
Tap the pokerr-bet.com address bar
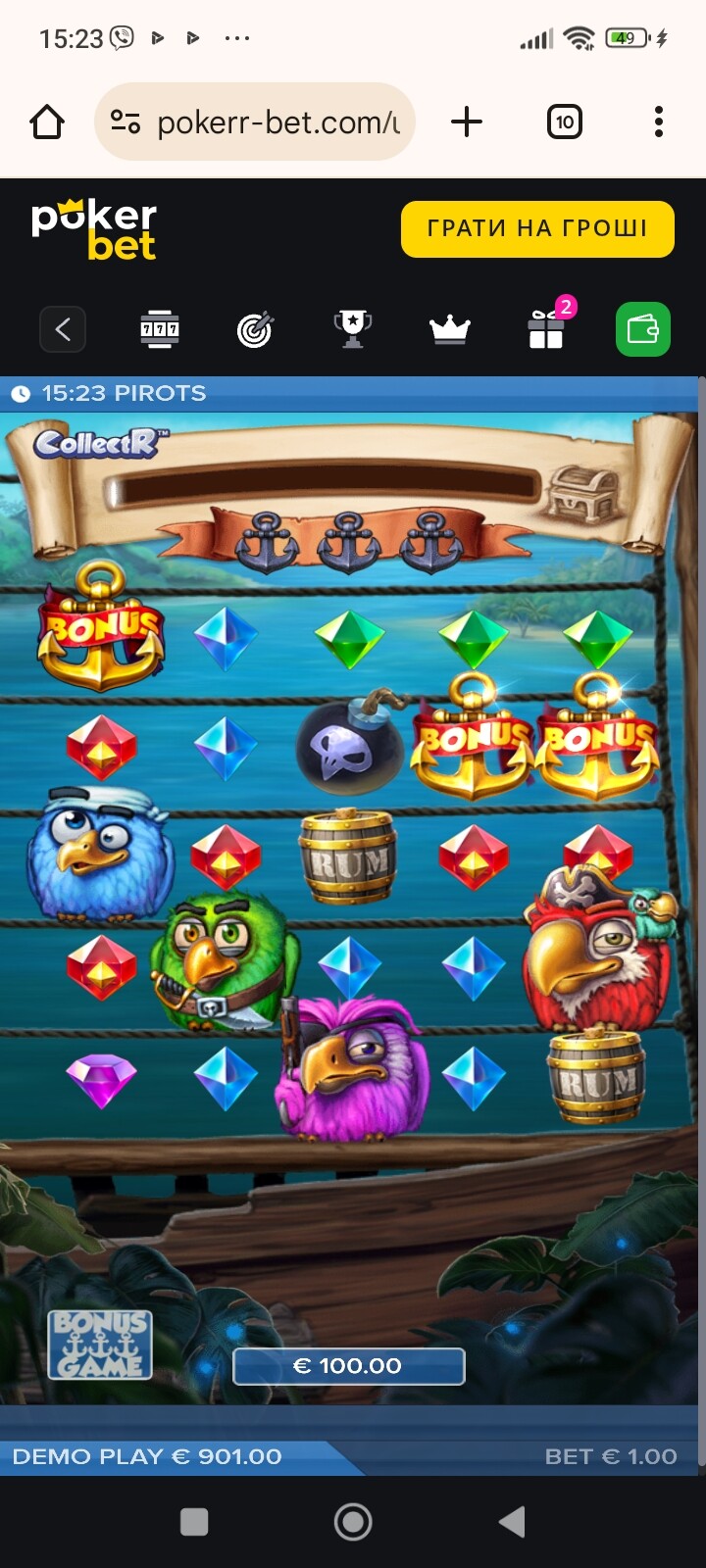255,122
